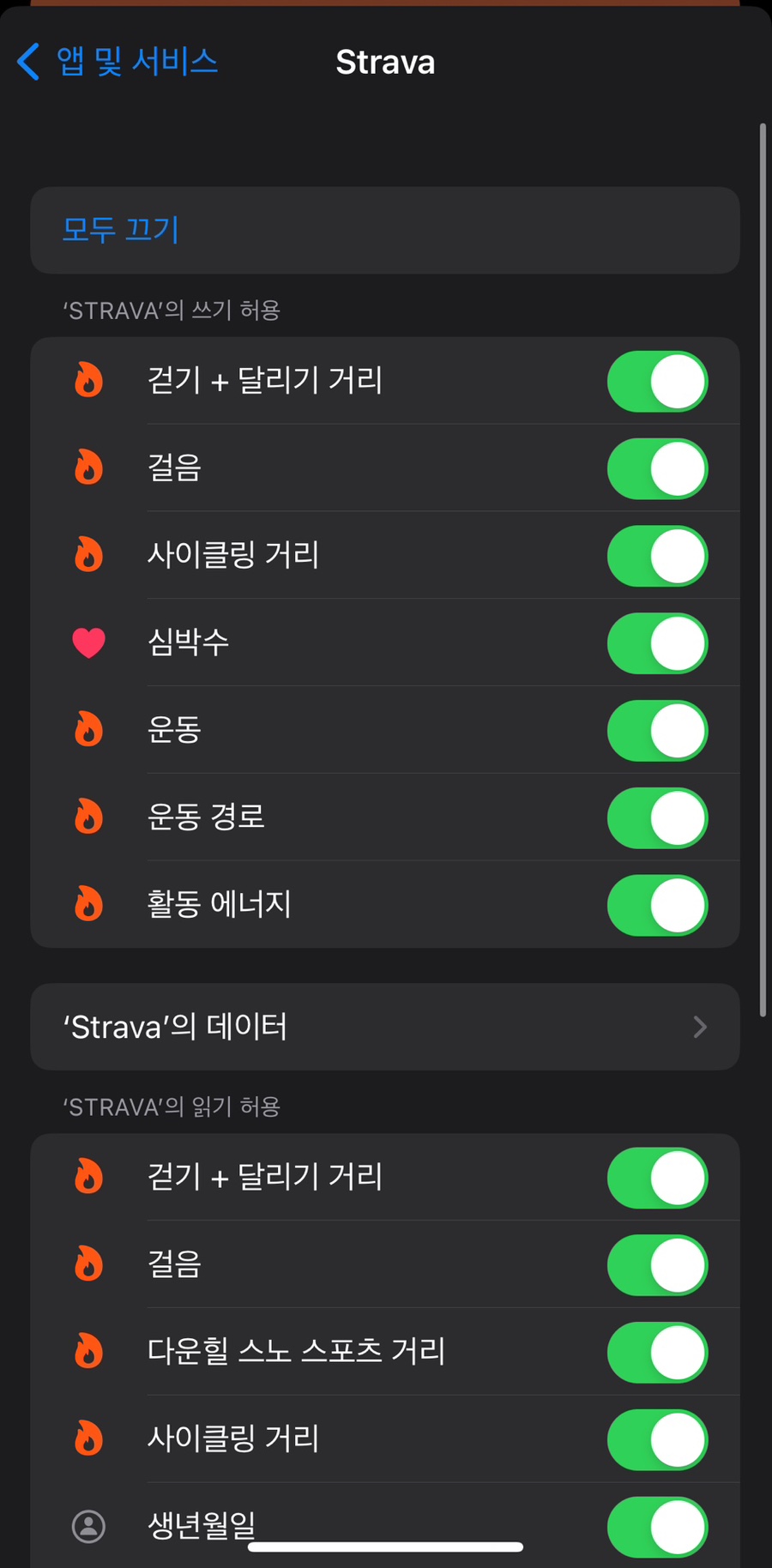This screenshot has height=1568, width=772.
Task: Turn off 다운힐 스노 스포츠 거리 read access
Action: click(x=658, y=1353)
